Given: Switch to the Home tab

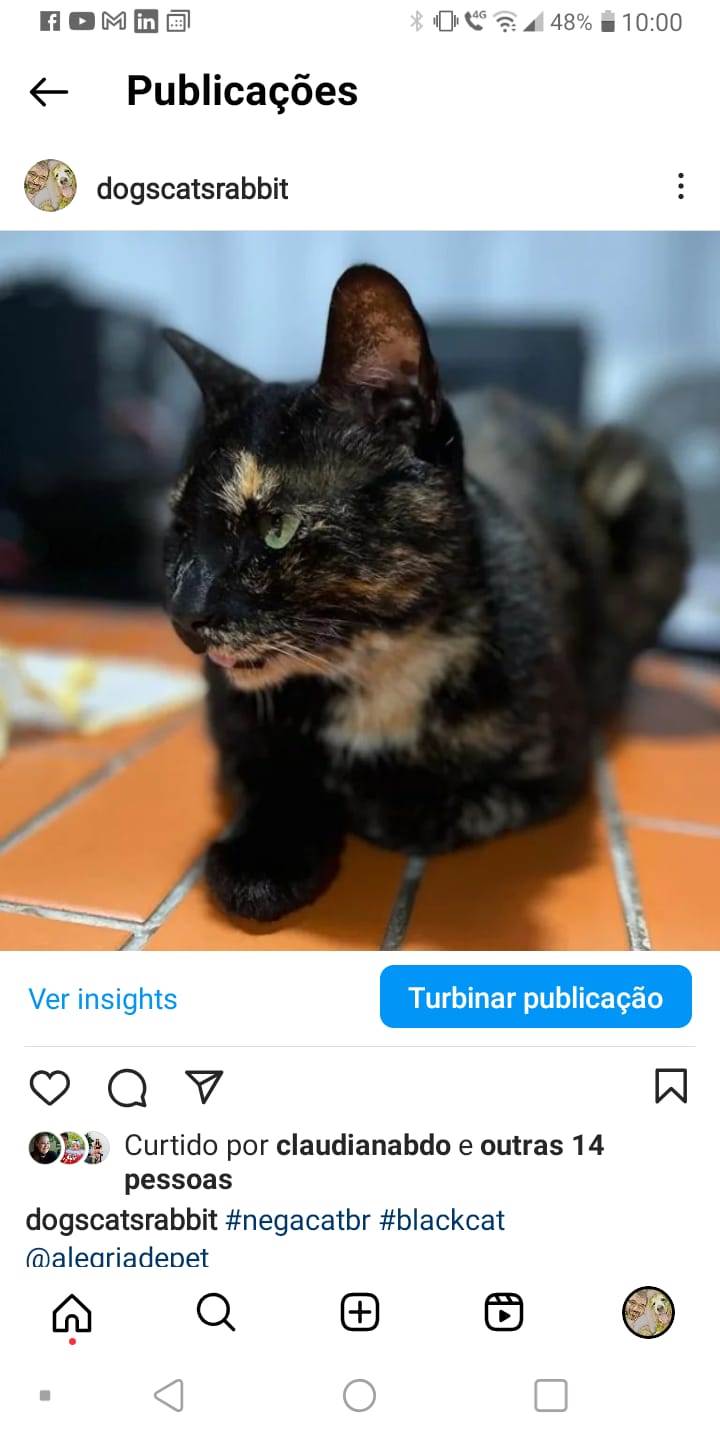Looking at the screenshot, I should tap(72, 1312).
